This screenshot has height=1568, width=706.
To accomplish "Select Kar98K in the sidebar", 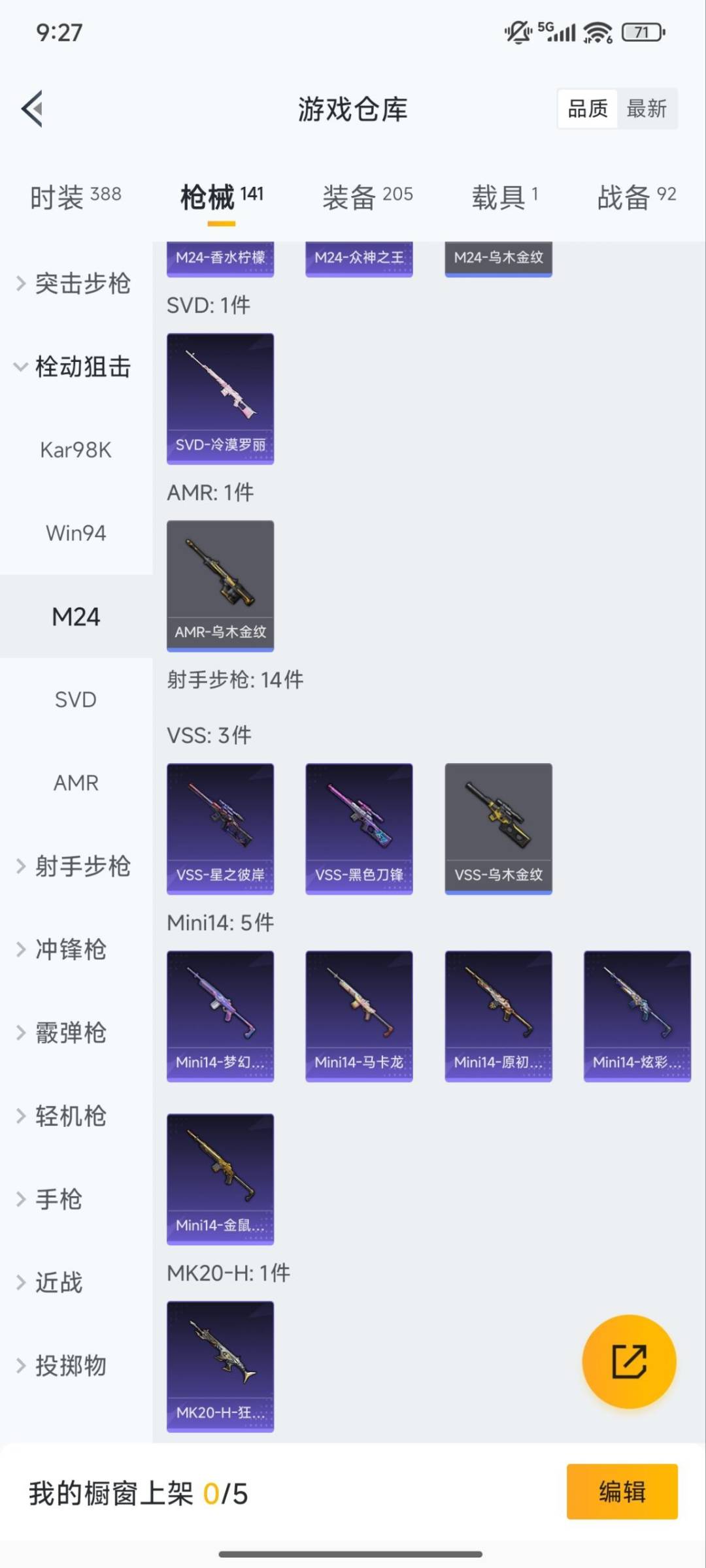I will click(76, 450).
